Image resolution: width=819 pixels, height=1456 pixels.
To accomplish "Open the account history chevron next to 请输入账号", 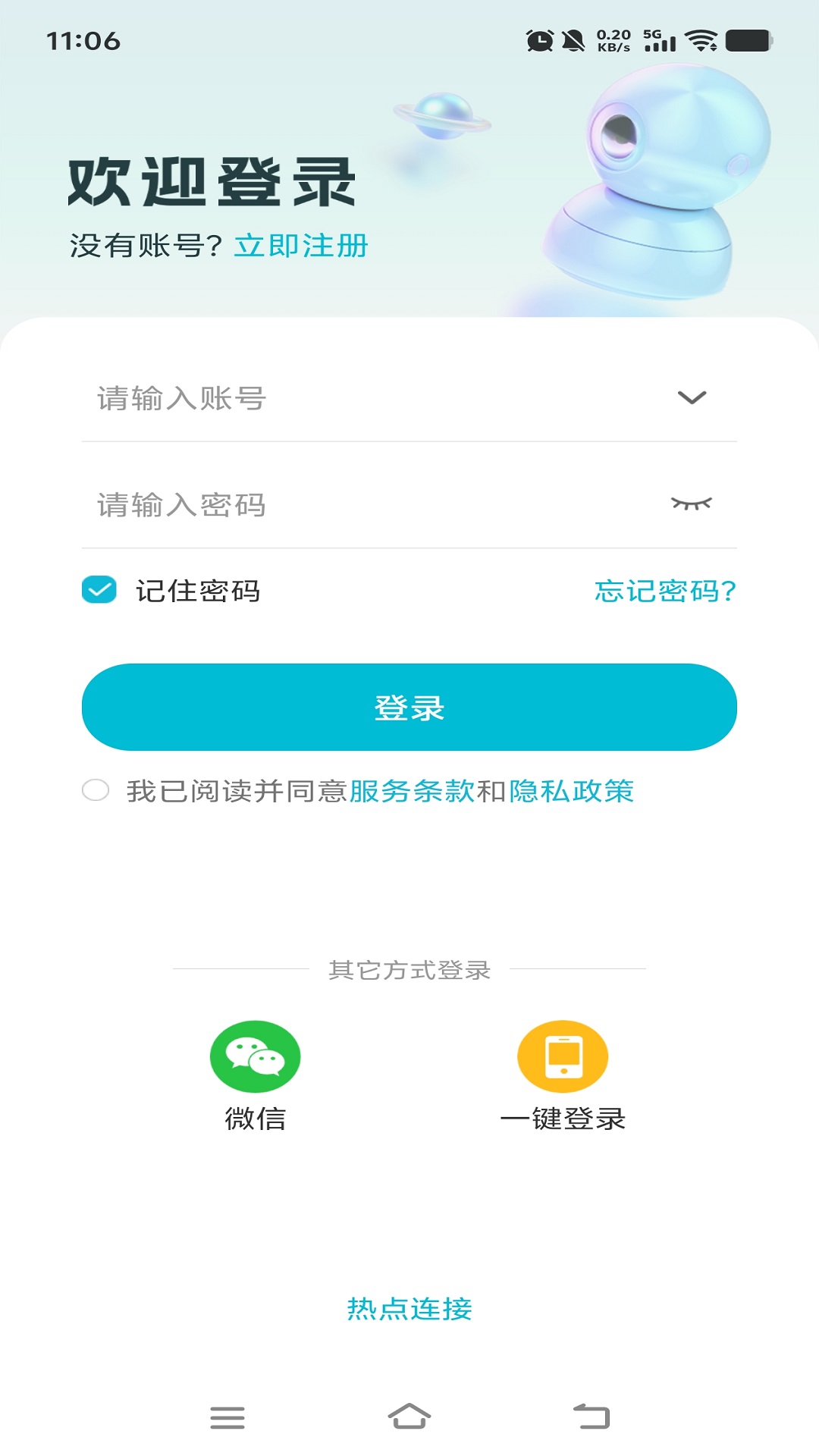I will (692, 396).
